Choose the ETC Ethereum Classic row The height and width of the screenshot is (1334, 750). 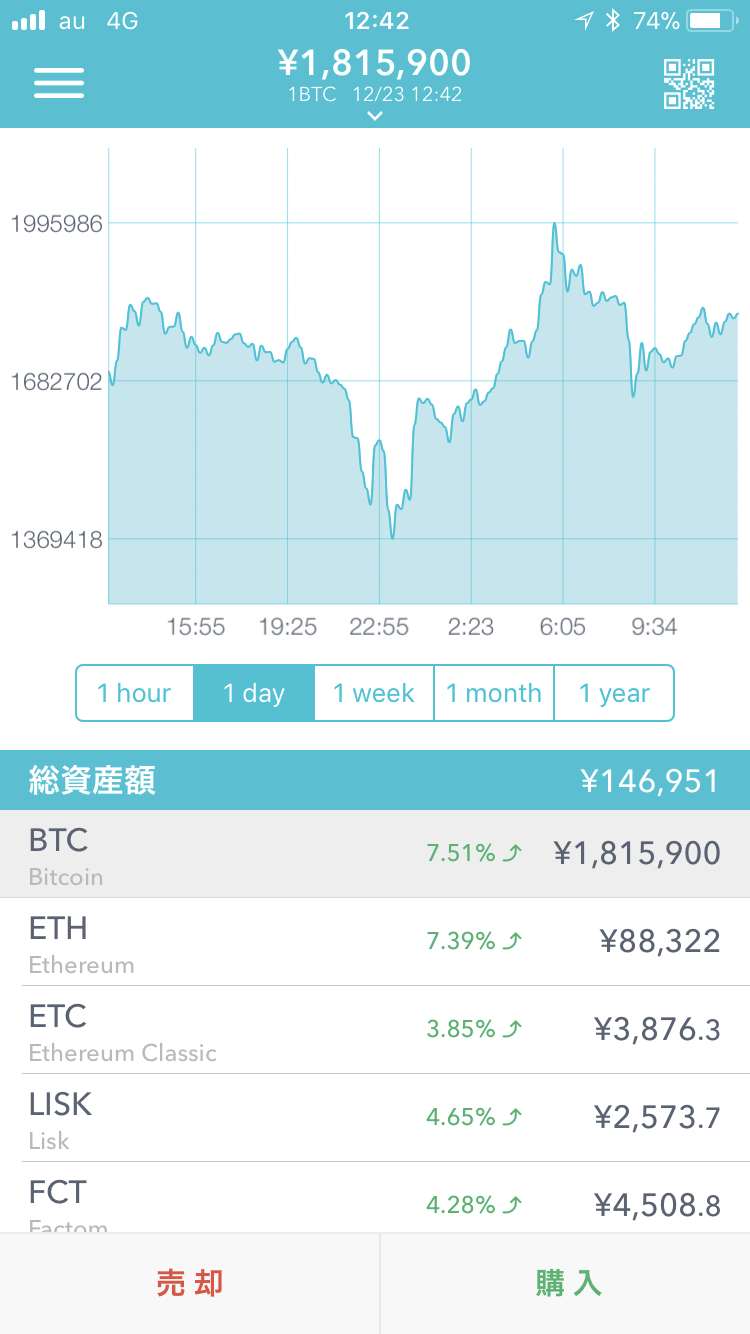point(375,1030)
